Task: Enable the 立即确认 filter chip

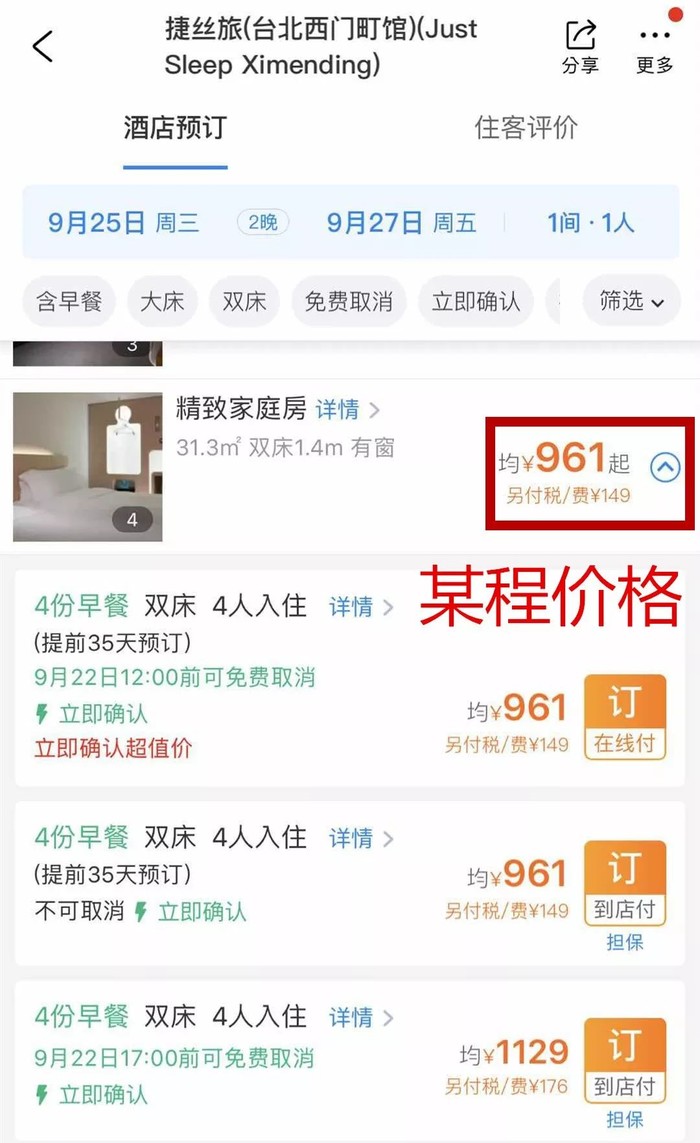Action: point(476,301)
